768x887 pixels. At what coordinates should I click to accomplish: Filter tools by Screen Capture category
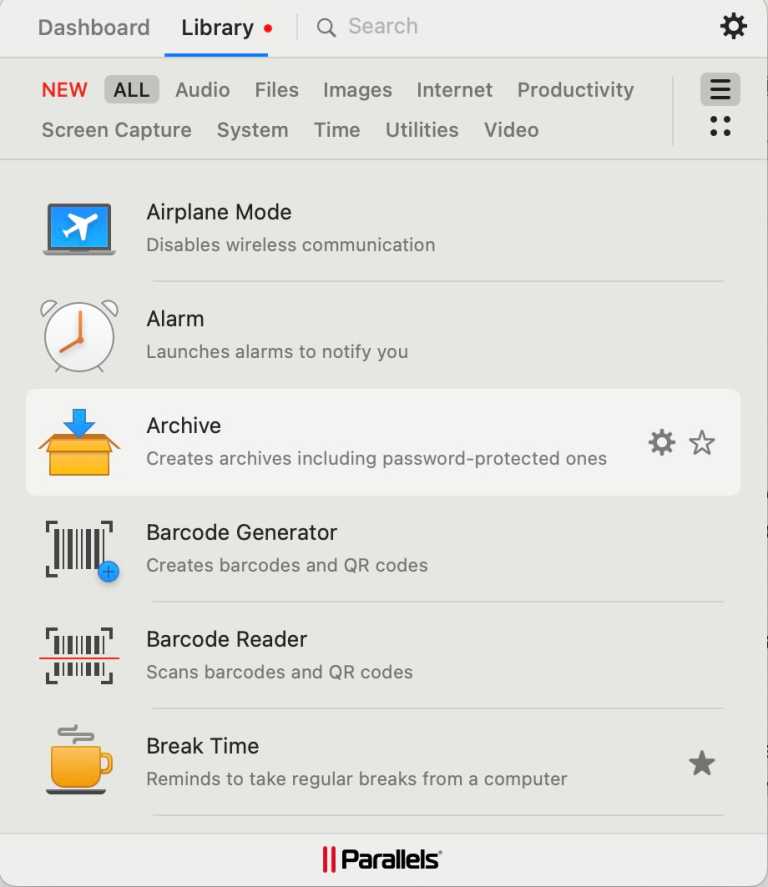116,130
